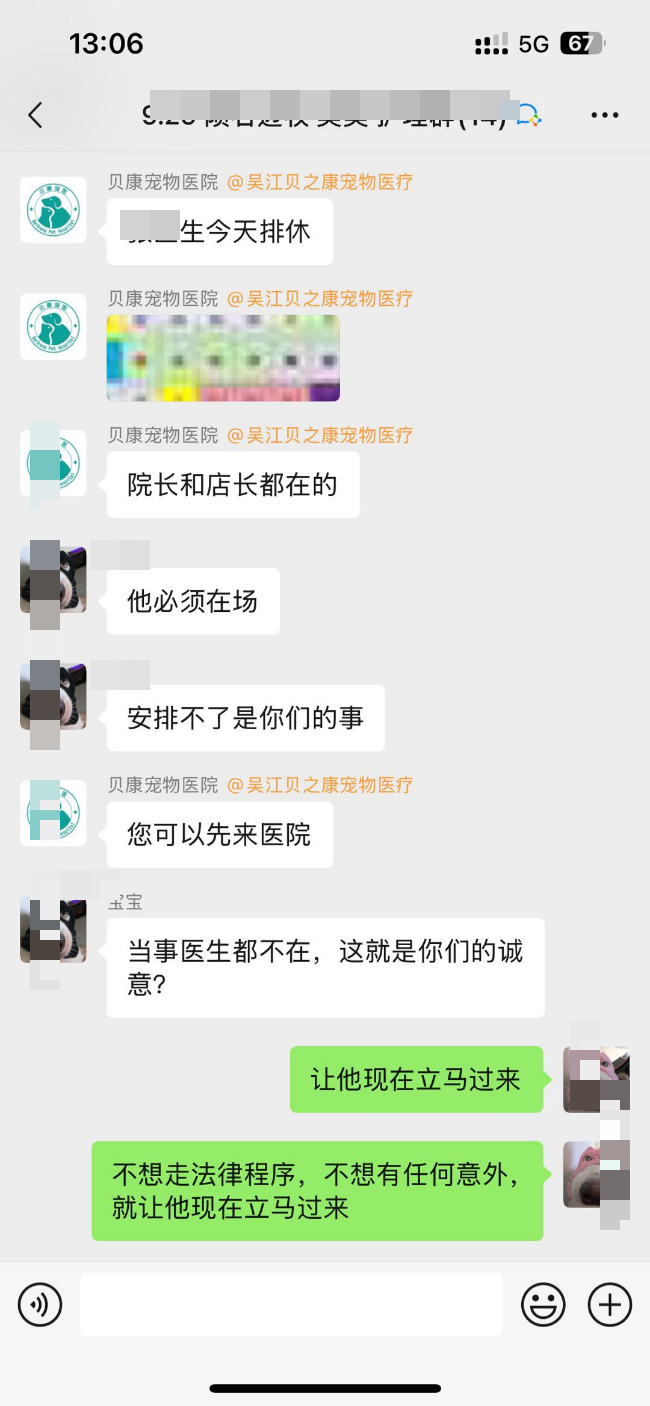Open 贝康宠物医院 avatar above 今天排休 message

tap(53, 210)
